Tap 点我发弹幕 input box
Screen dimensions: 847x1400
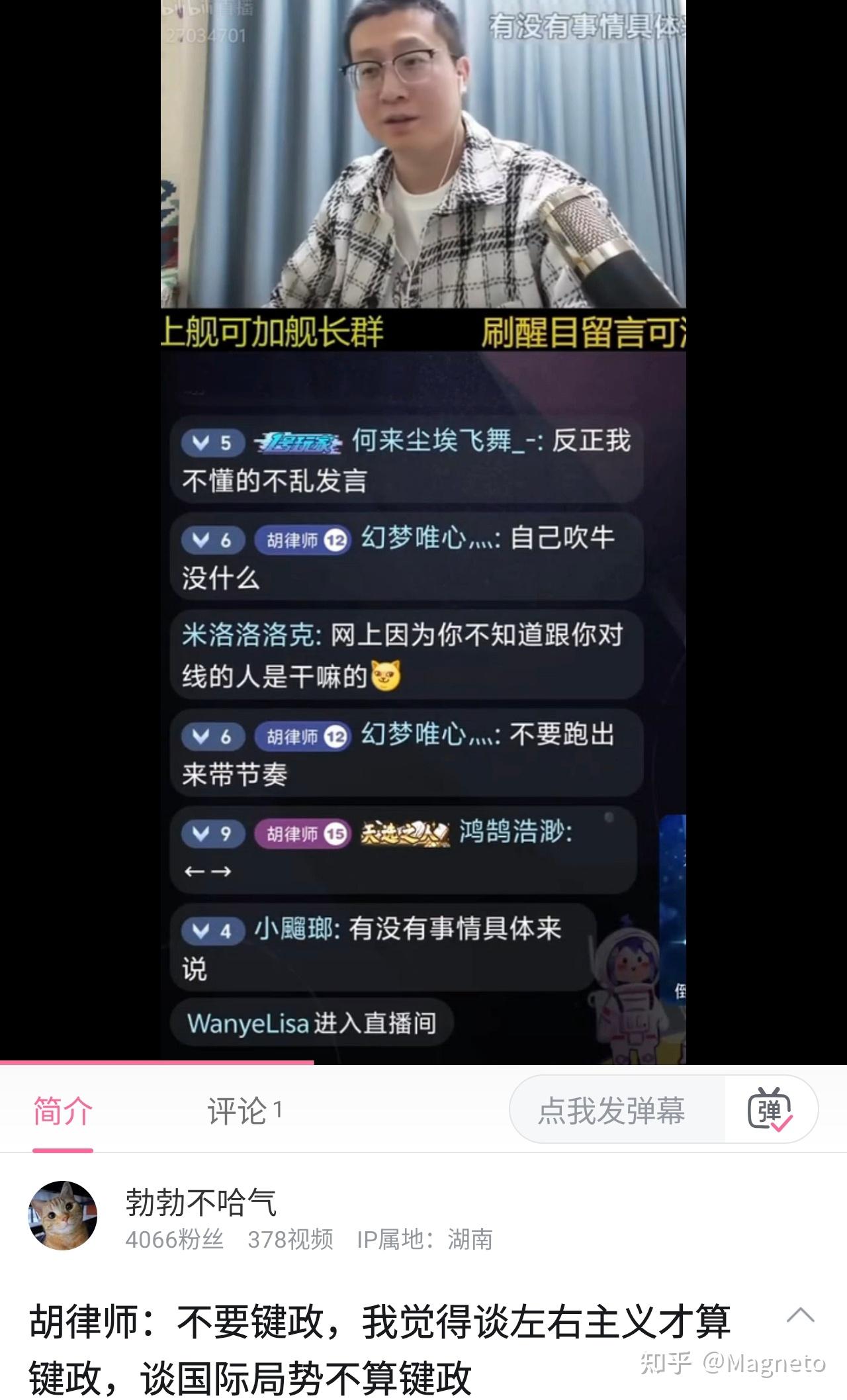(612, 1110)
